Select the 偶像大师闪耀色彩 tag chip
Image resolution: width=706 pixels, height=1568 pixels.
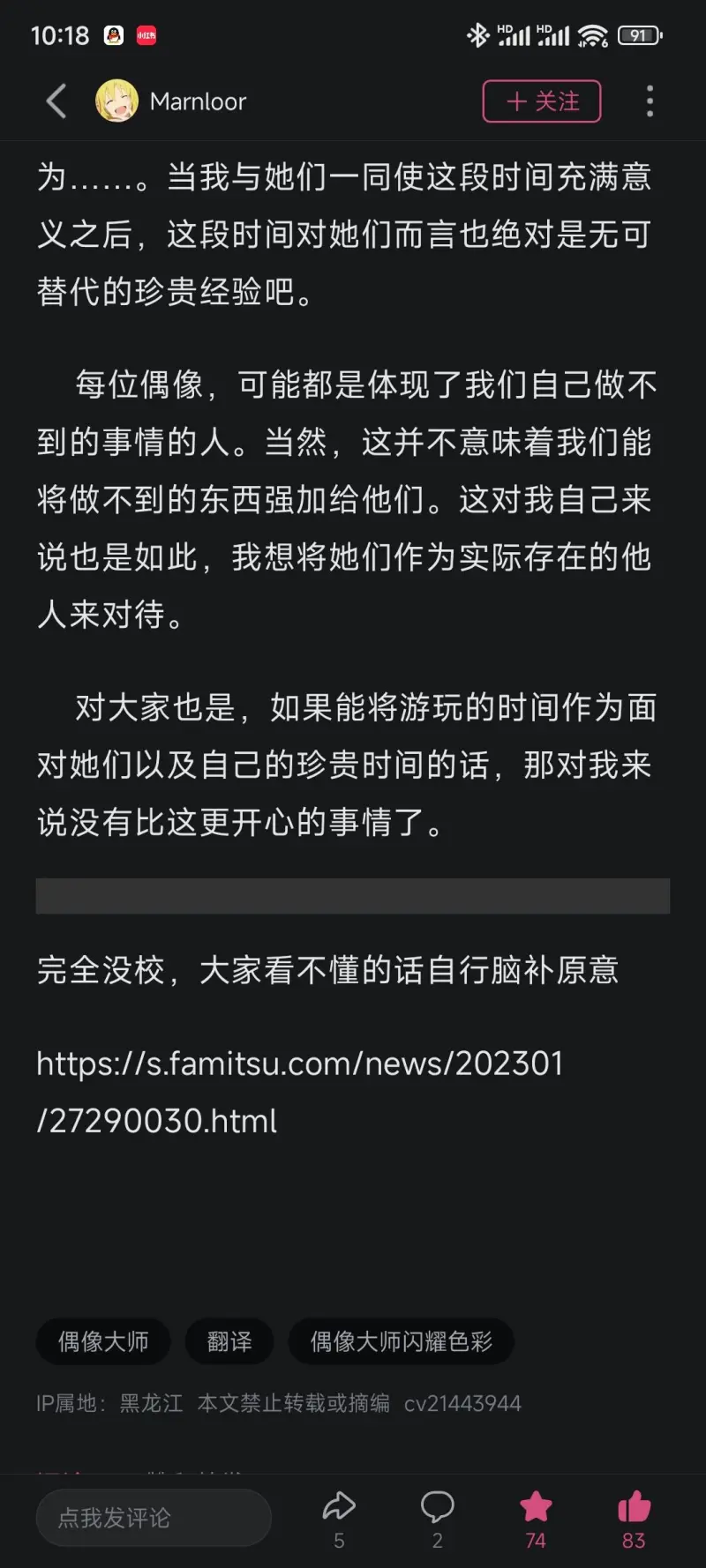coord(401,1341)
